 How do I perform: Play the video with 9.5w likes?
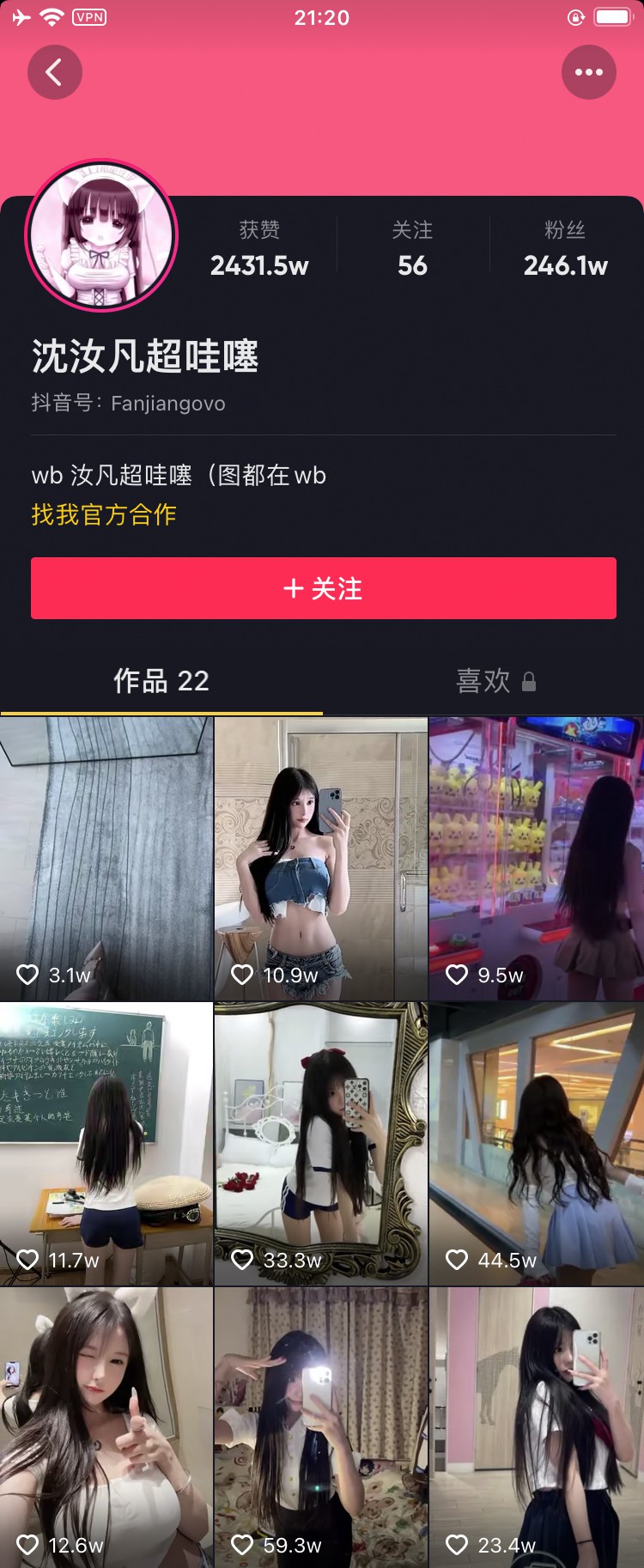[536, 859]
